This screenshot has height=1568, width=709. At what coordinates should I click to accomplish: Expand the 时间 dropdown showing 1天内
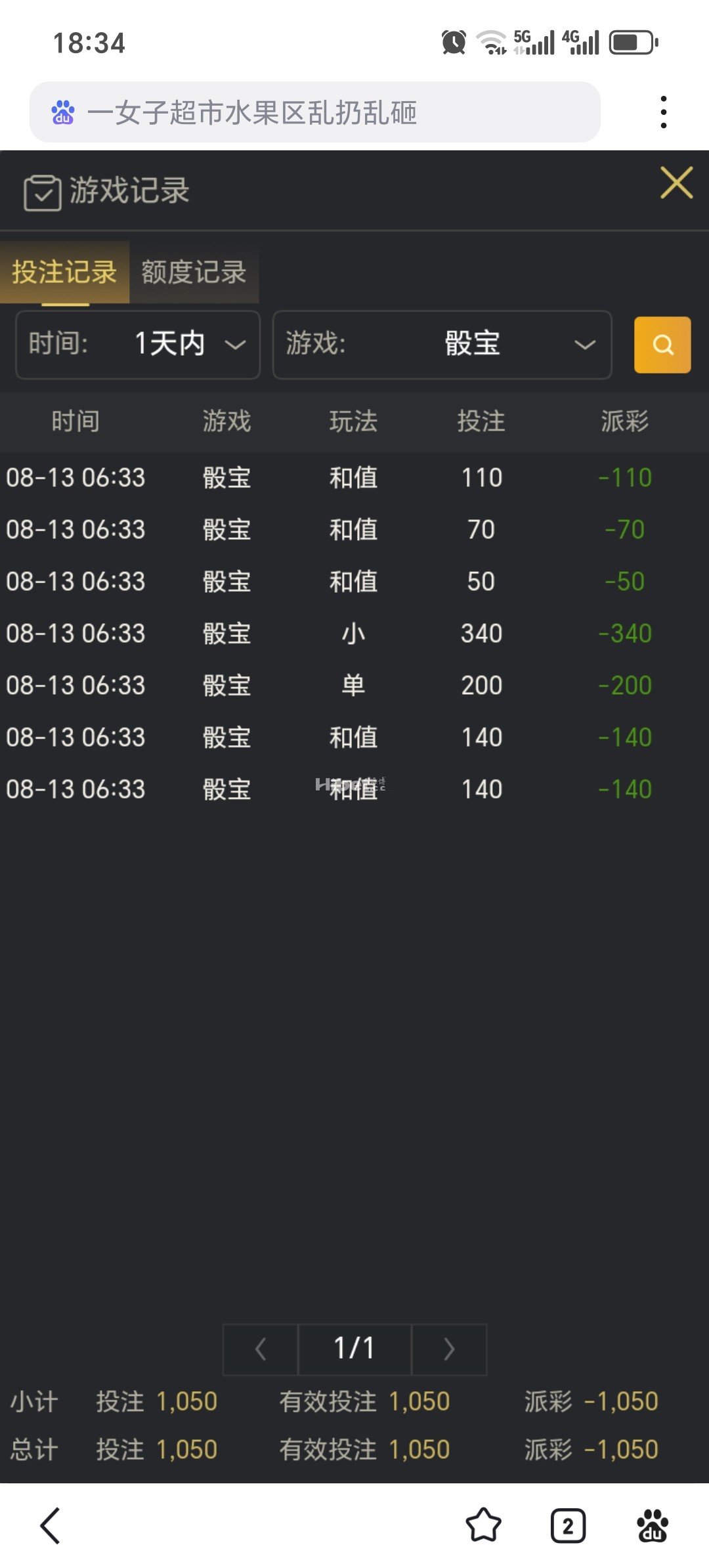coord(138,345)
